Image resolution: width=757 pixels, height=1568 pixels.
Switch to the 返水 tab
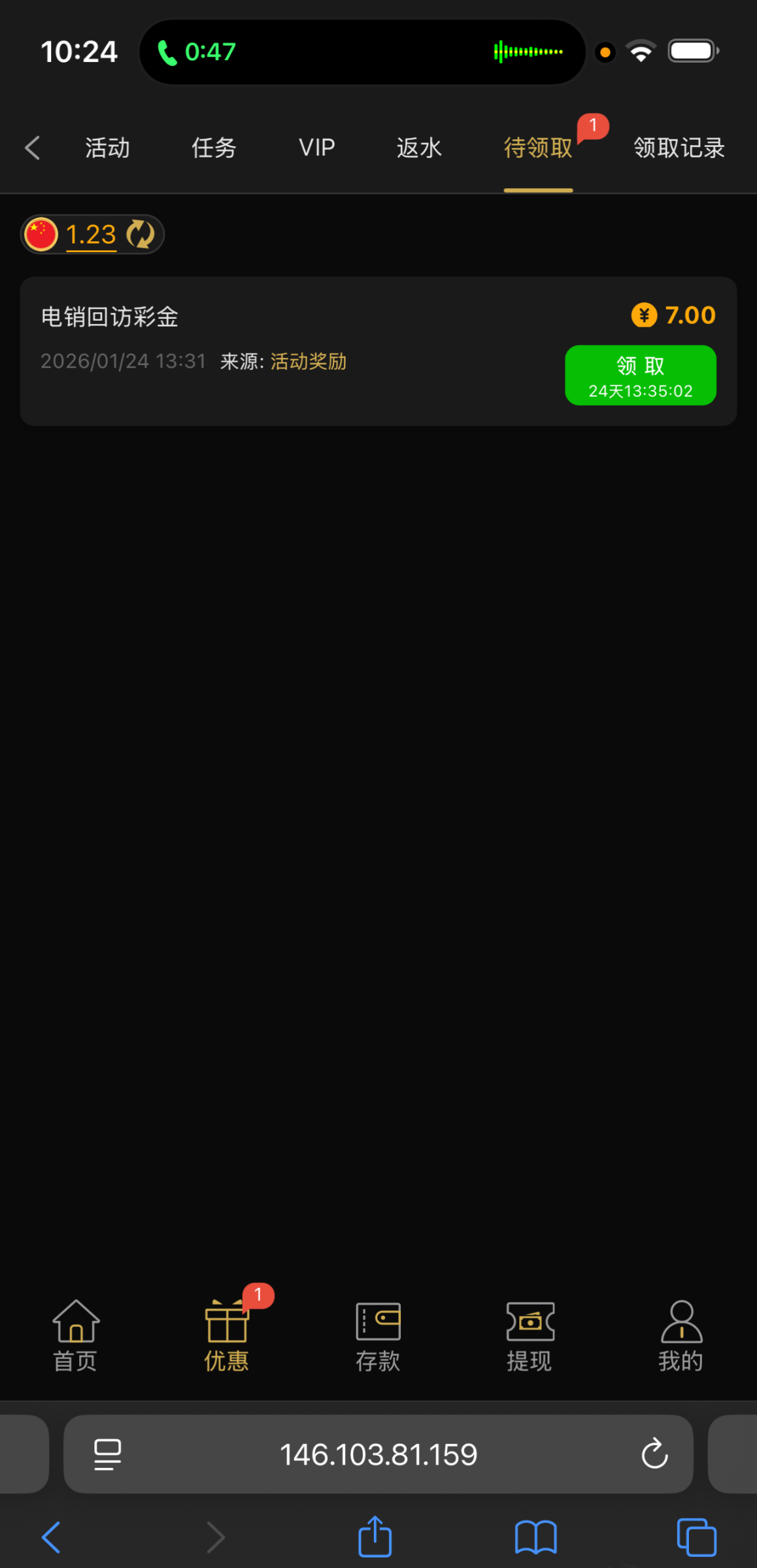[419, 148]
